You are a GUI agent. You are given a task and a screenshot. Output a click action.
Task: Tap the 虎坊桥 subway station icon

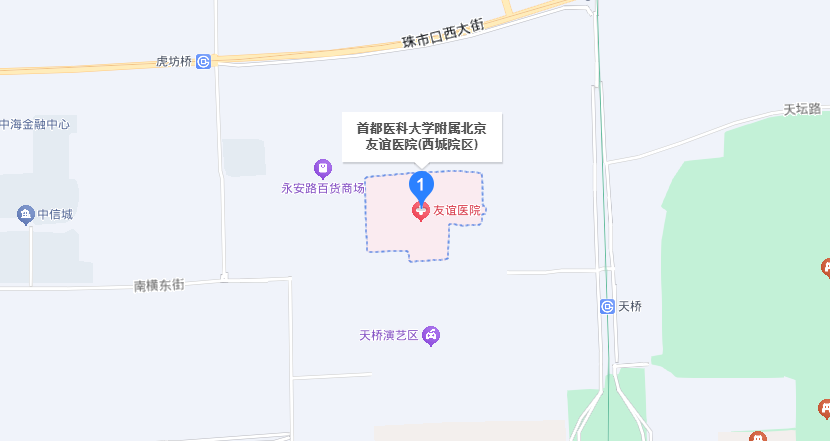pos(204,61)
